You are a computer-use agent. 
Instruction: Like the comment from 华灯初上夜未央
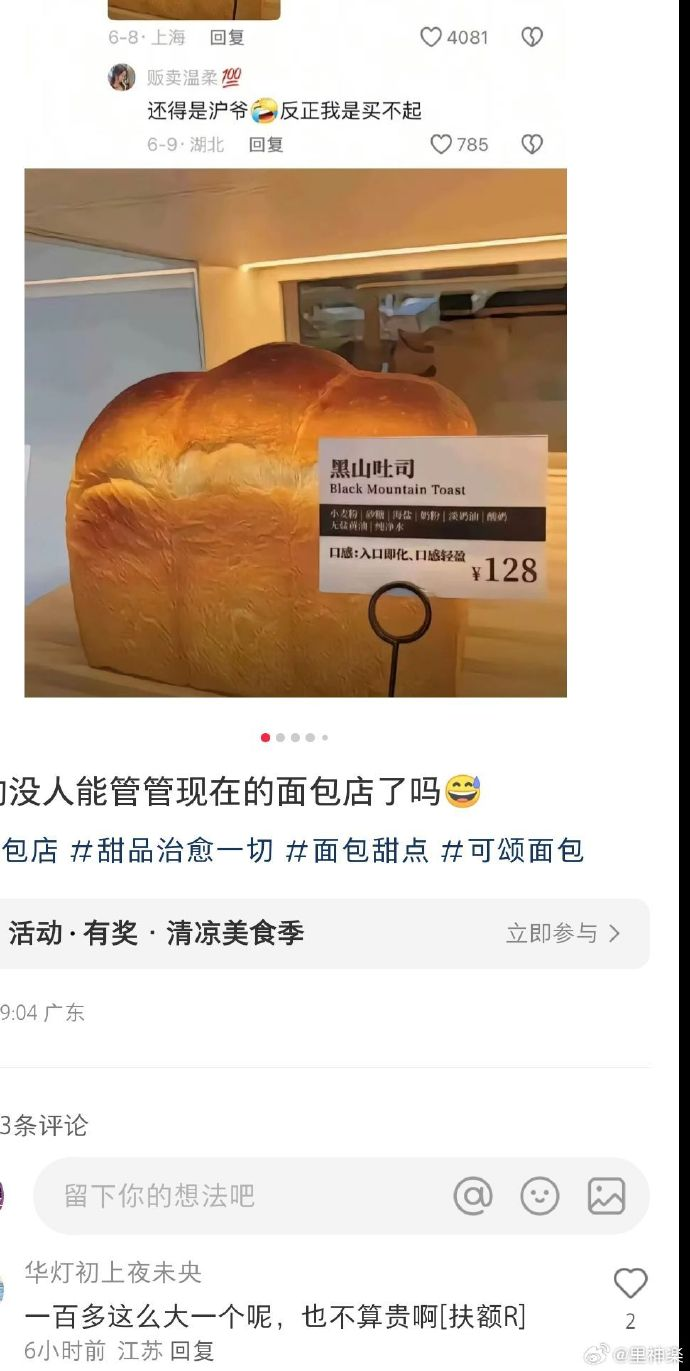pos(630,1284)
